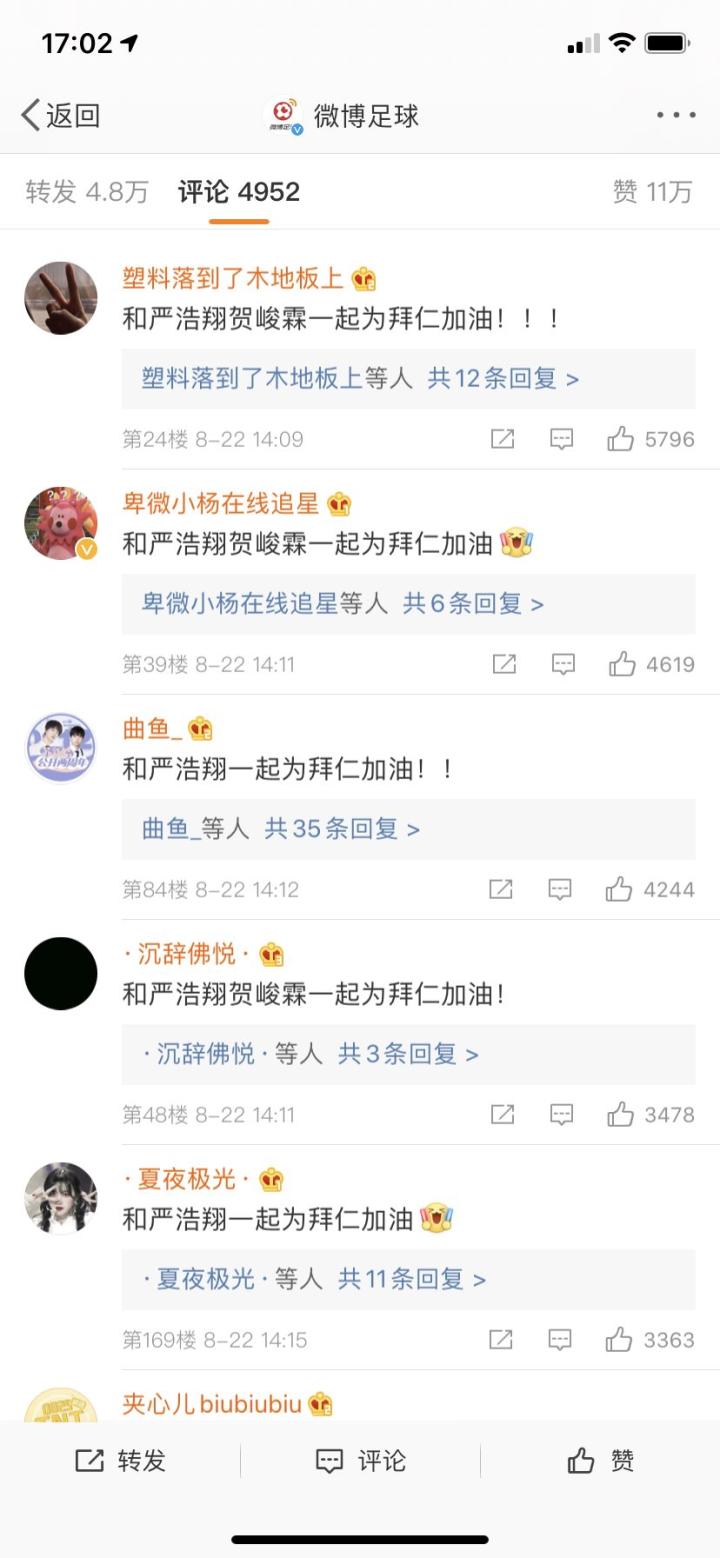View 6 replies under 卑微小杨在线追星
This screenshot has height=1558, width=720.
[x=473, y=604]
